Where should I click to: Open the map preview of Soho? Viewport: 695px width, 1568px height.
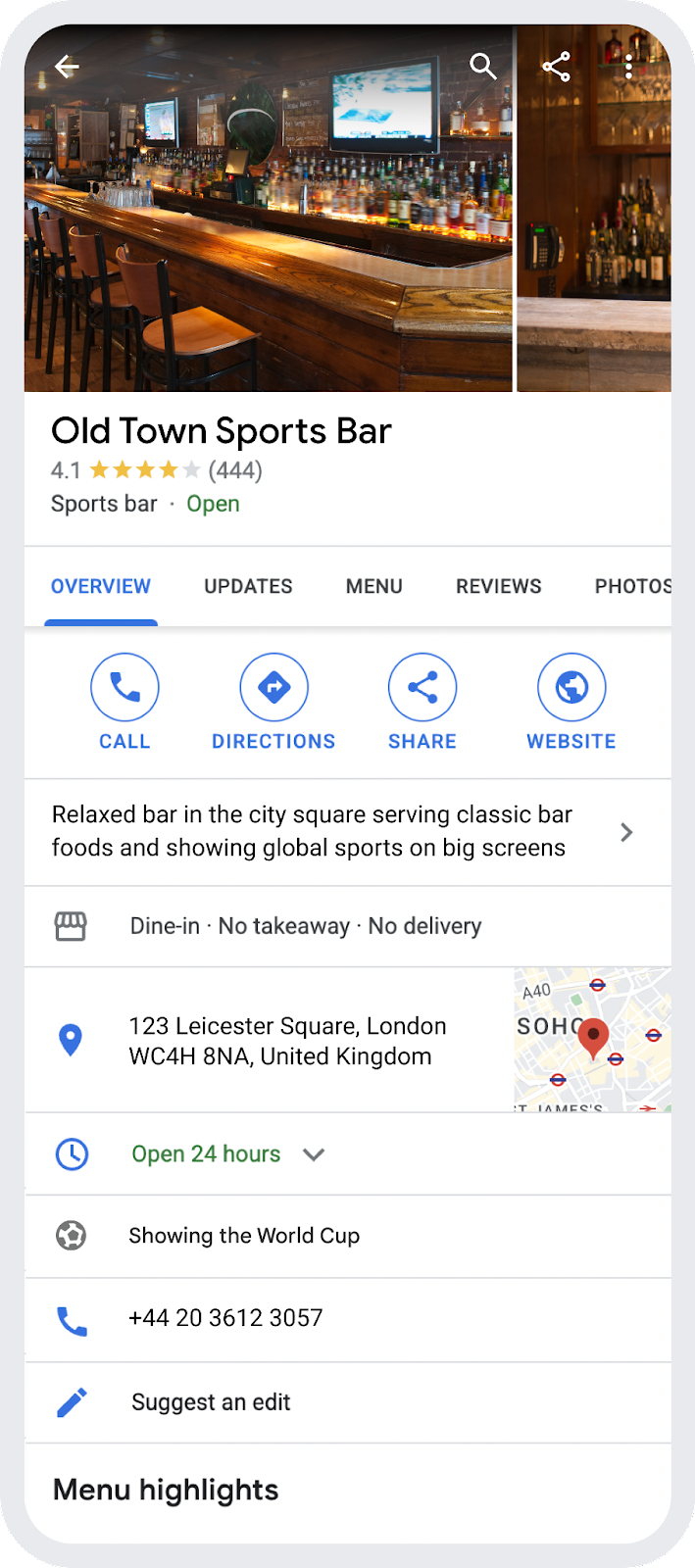pos(592,1039)
